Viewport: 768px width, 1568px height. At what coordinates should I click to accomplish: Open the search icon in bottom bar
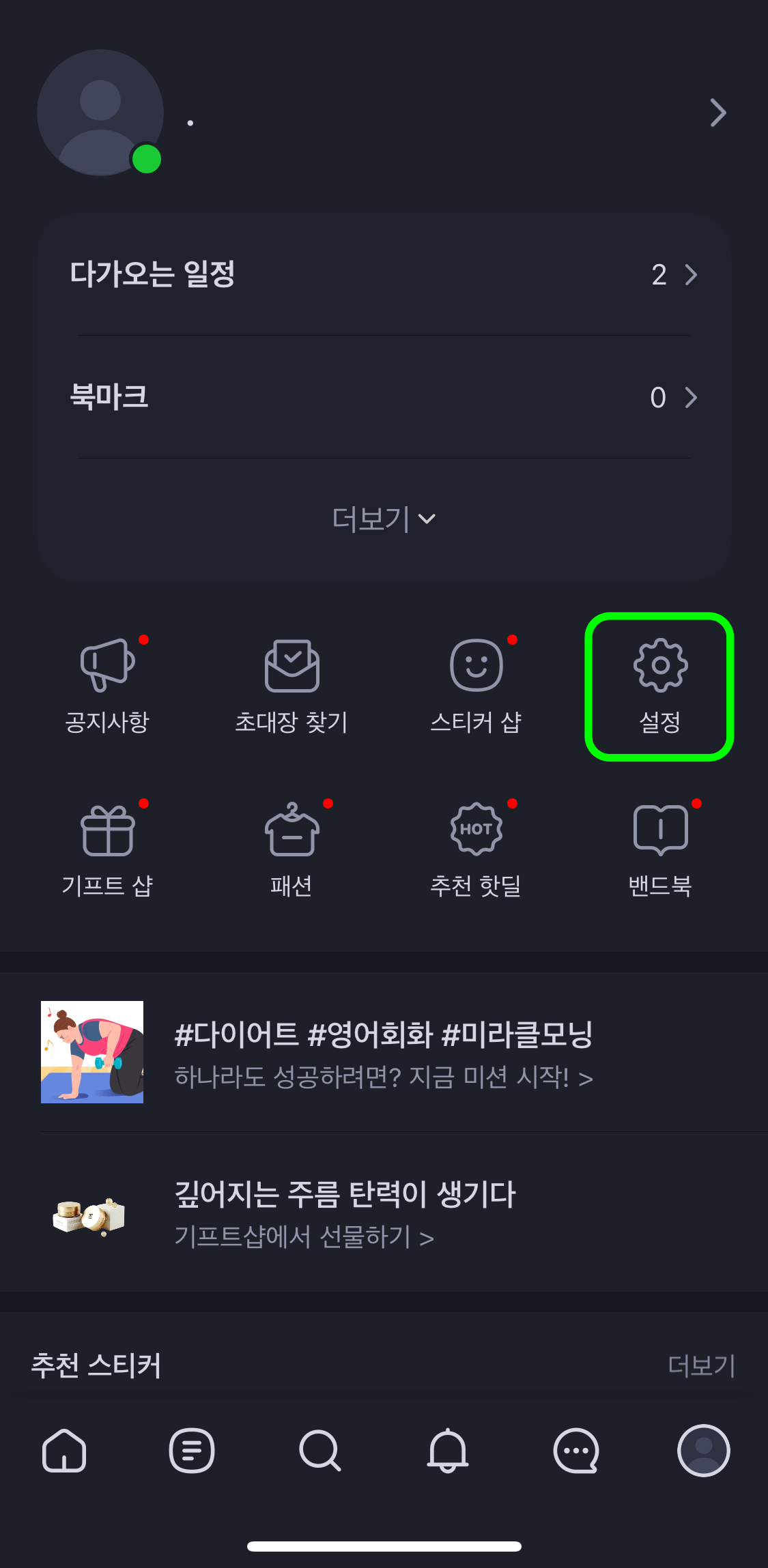pos(320,1450)
